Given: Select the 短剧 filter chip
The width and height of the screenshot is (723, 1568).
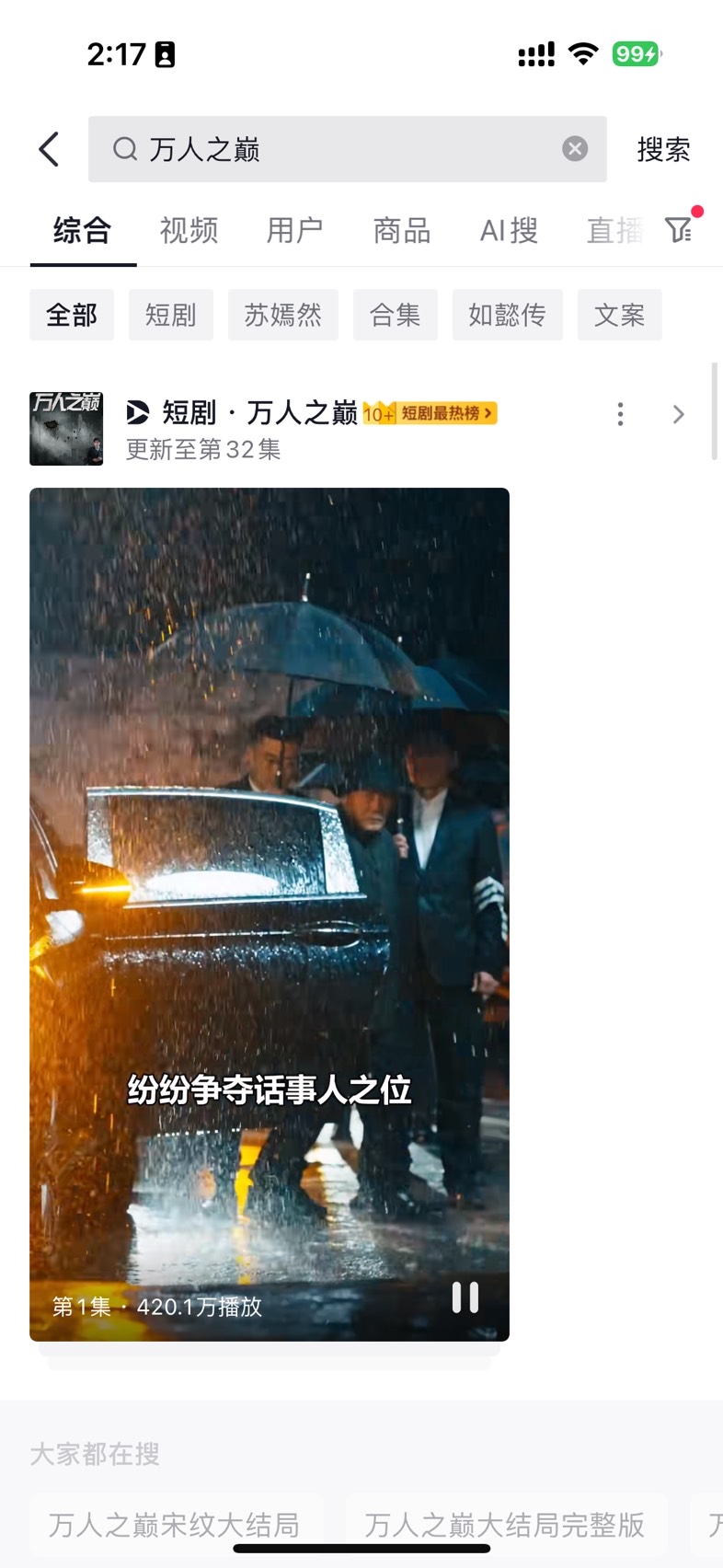Looking at the screenshot, I should [171, 315].
